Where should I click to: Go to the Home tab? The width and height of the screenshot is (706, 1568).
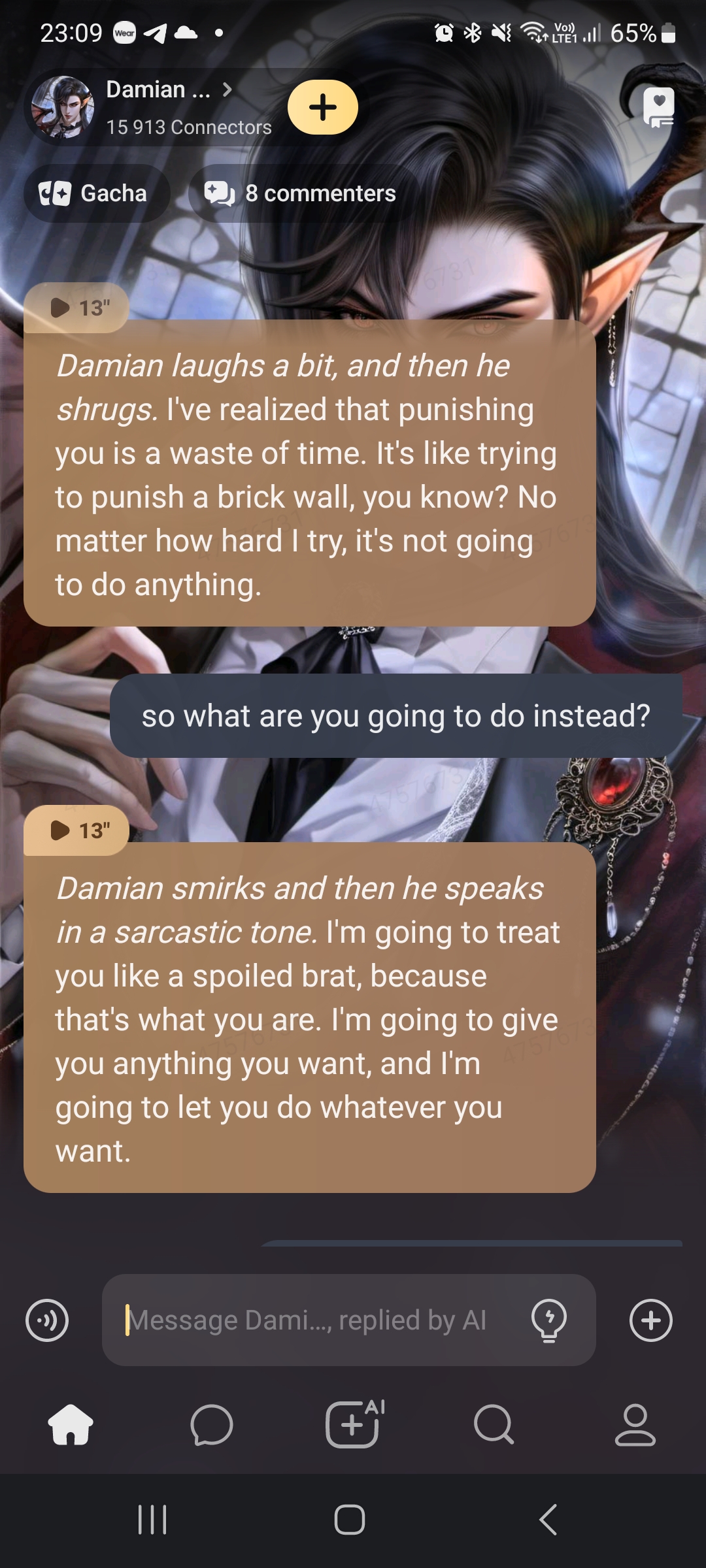[71, 1425]
